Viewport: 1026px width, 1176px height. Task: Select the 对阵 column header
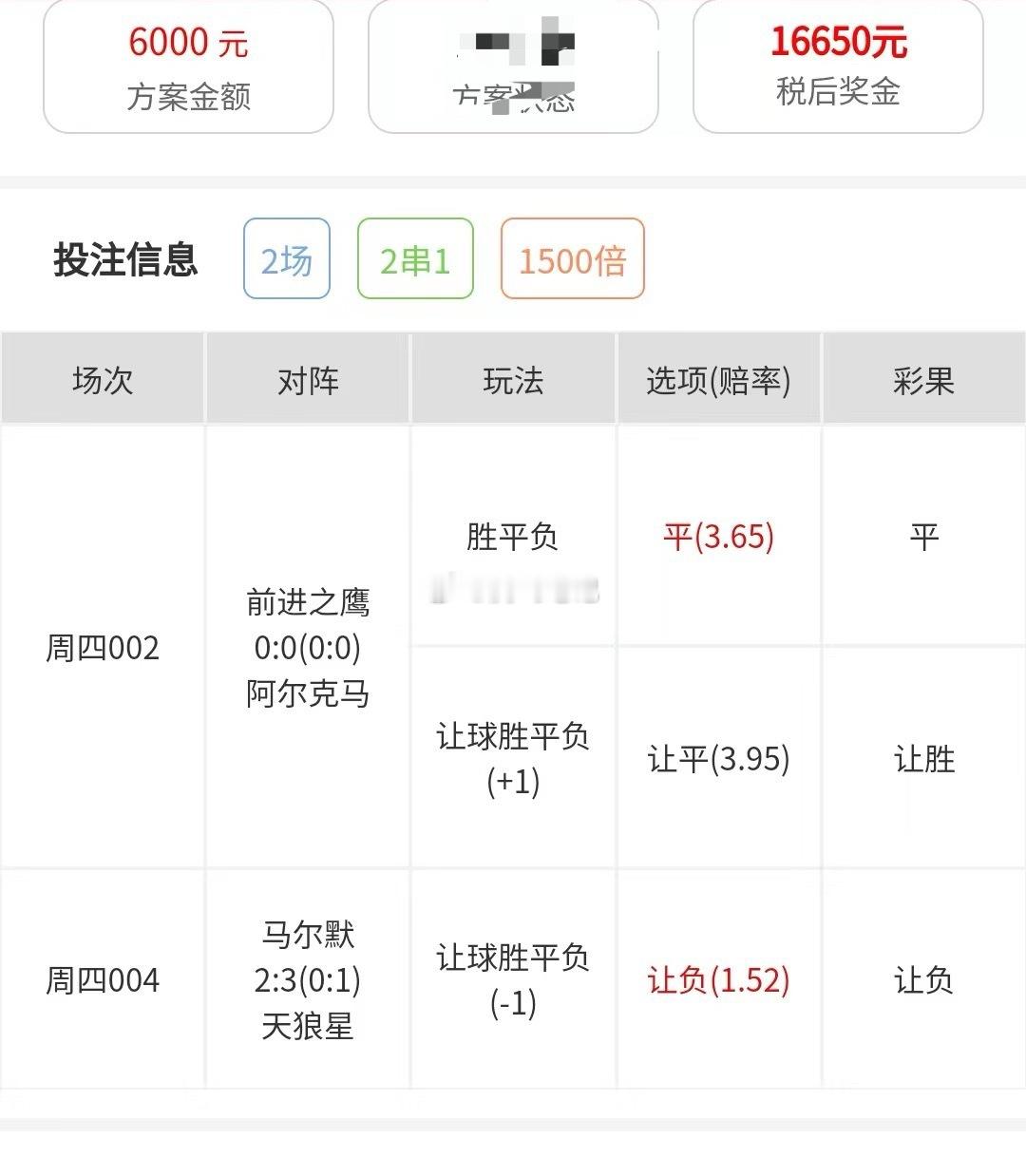click(x=306, y=379)
